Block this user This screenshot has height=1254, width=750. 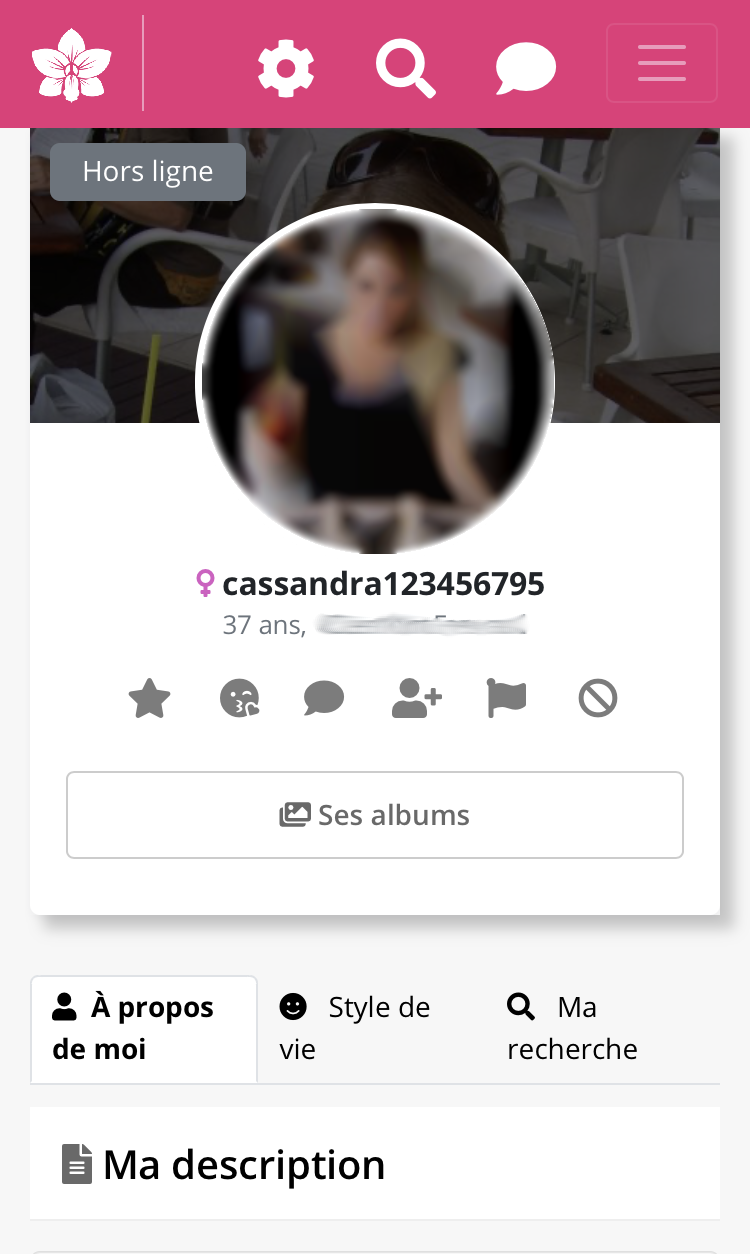tap(598, 698)
